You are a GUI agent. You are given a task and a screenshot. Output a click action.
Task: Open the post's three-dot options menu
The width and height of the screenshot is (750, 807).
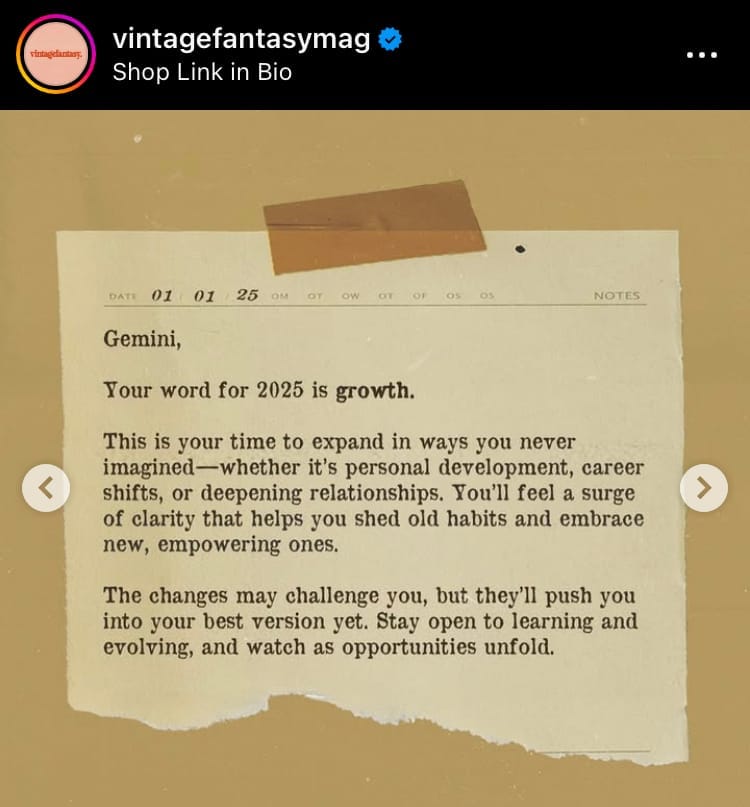702,54
